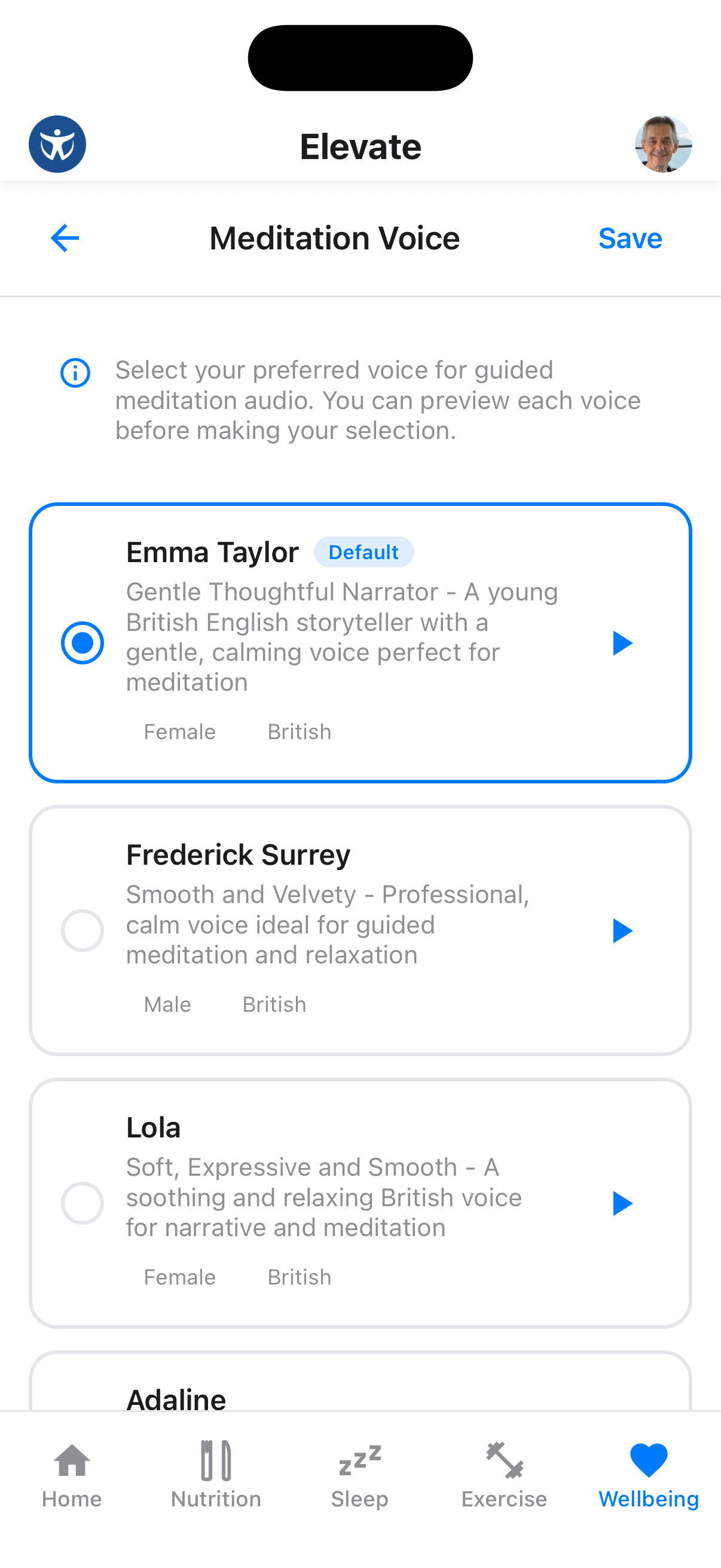Tap the Wellbeing heart icon
This screenshot has width=721, height=1568.
pos(647,1461)
